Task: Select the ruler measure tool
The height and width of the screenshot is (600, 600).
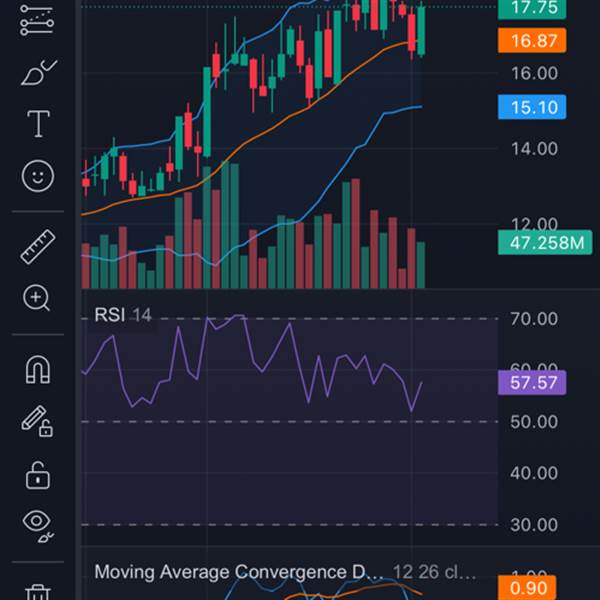Action: [x=38, y=246]
